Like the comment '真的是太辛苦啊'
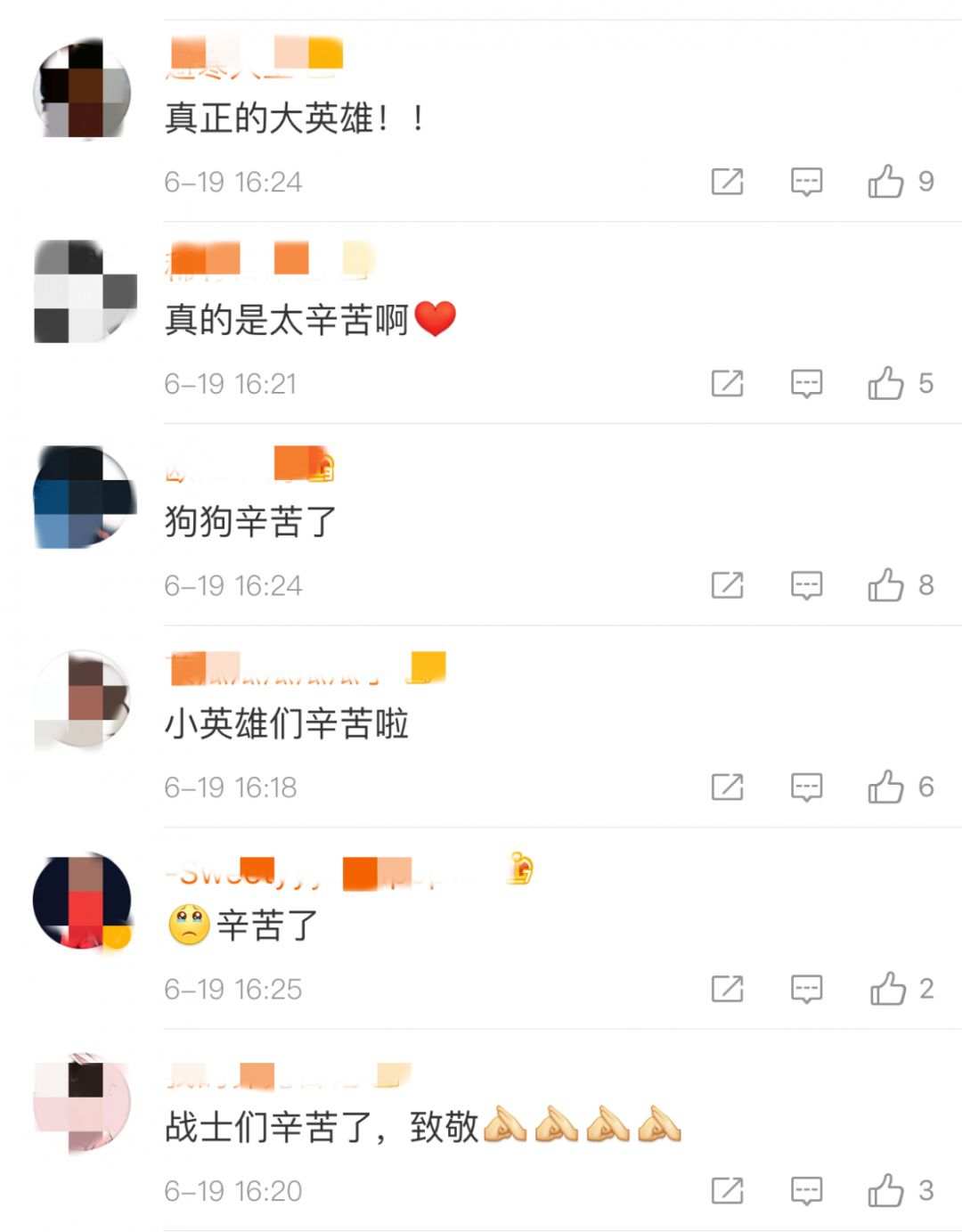 point(885,384)
